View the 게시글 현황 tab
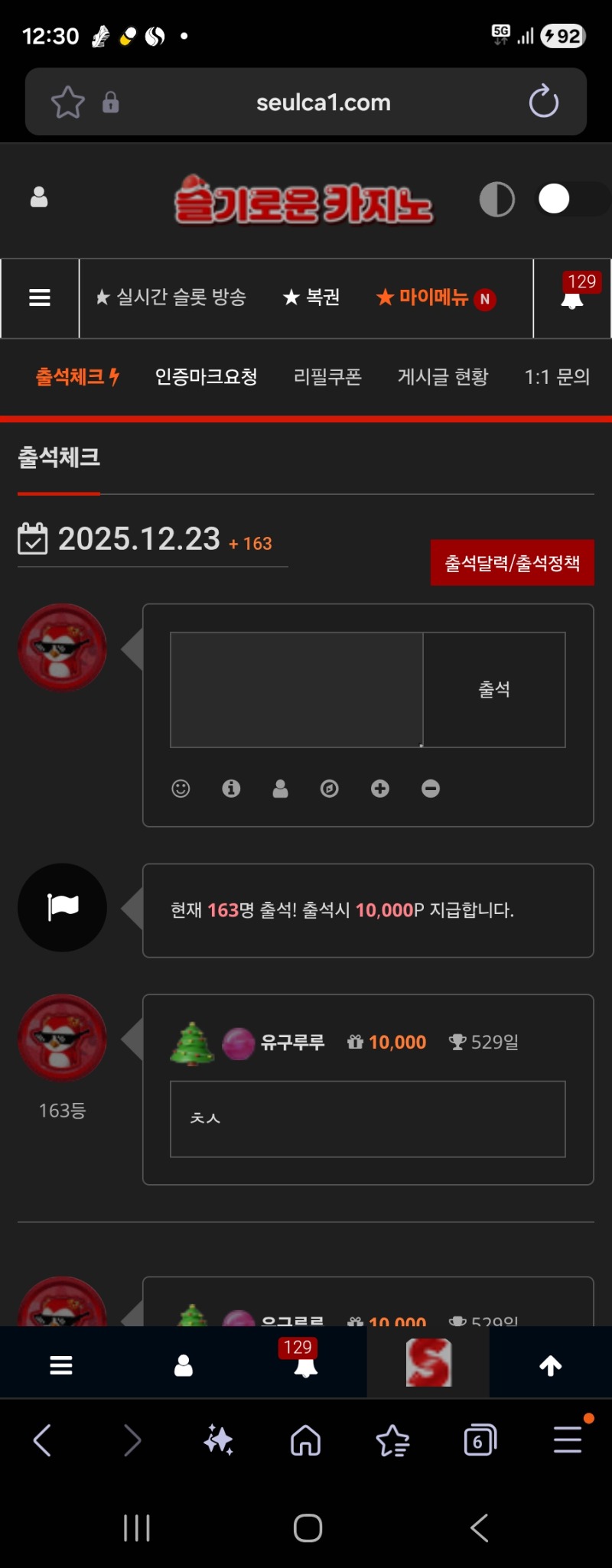The height and width of the screenshot is (1568, 612). click(x=442, y=377)
